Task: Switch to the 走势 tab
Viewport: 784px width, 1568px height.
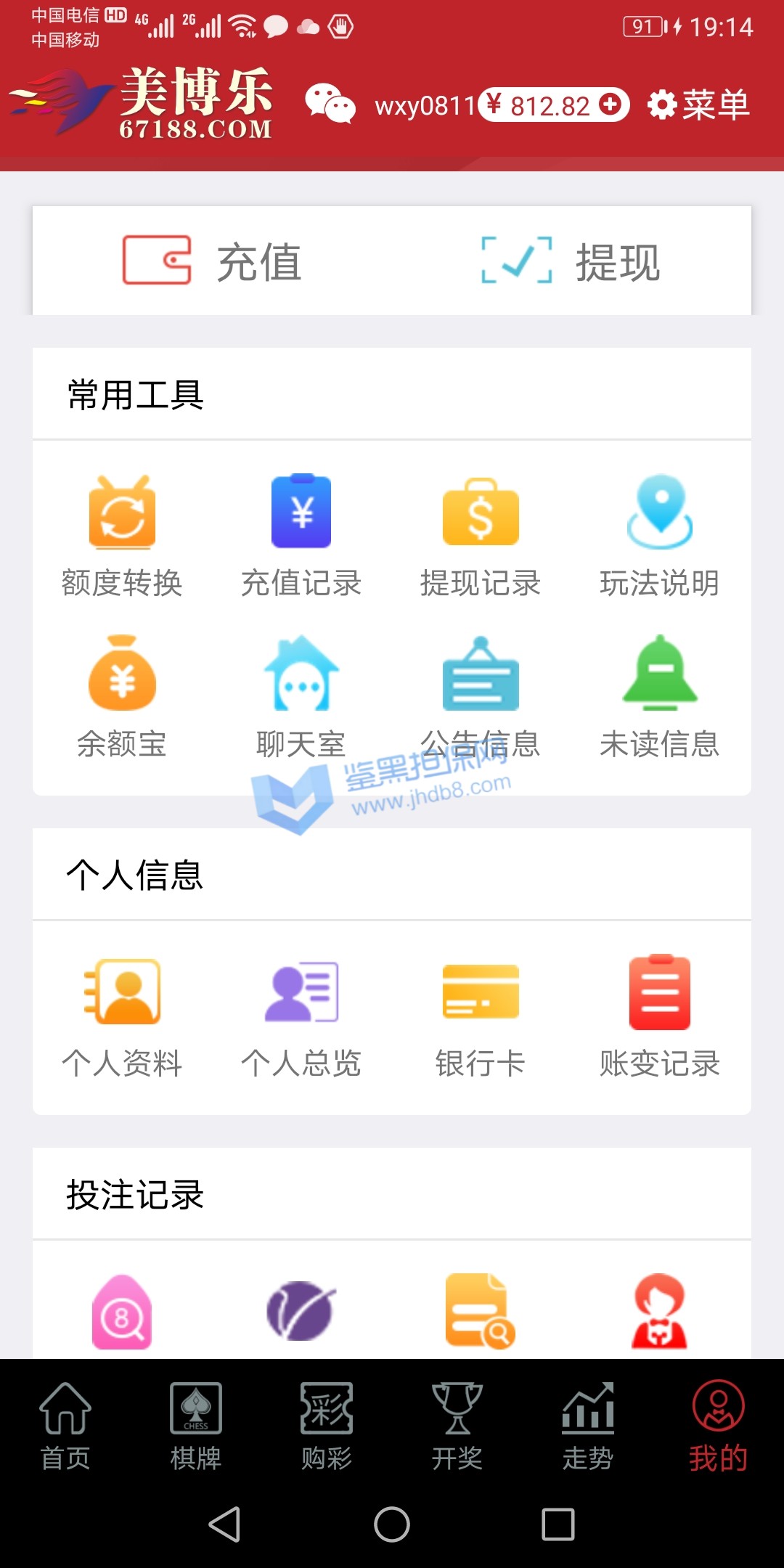Action: [588, 1426]
